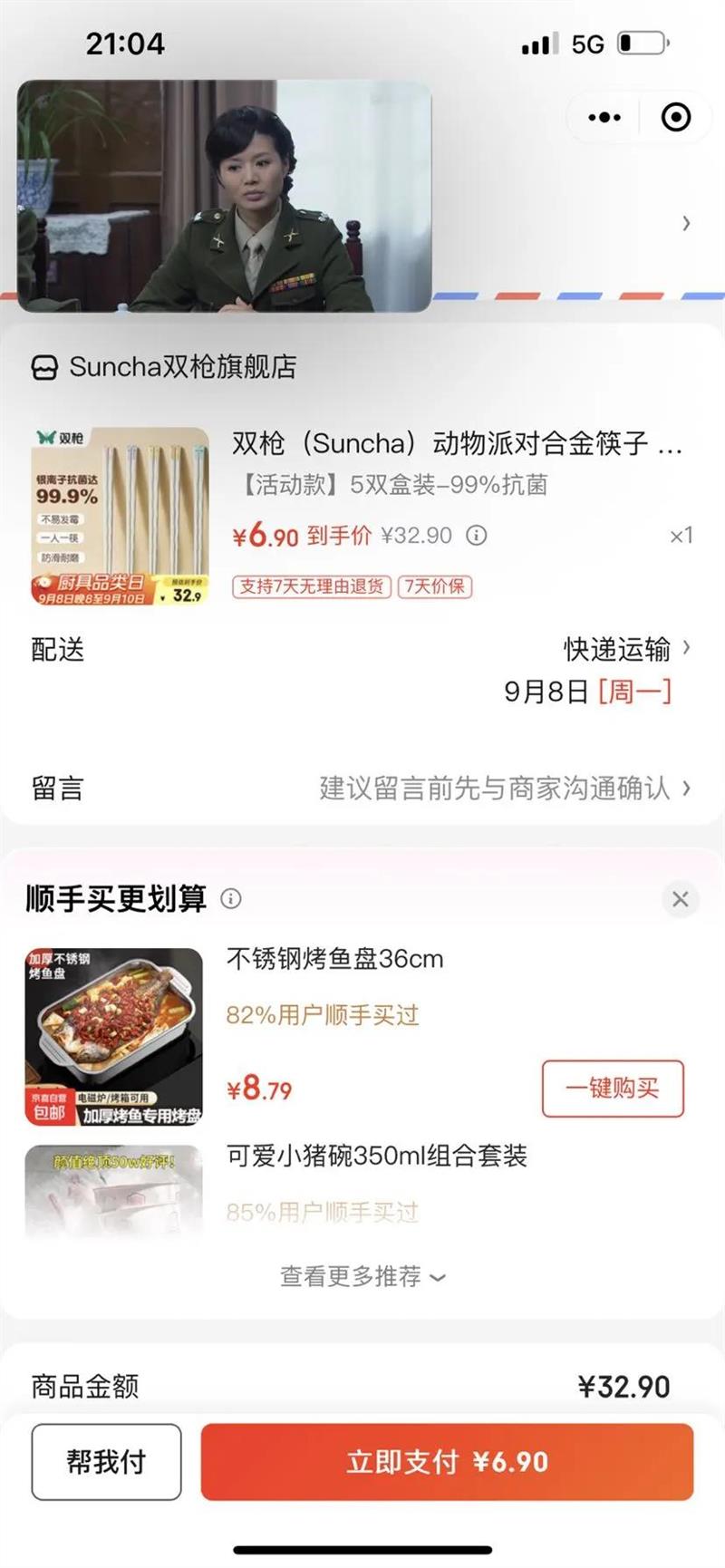
Task: View the 不锈钢烤鱼盘36cm product
Action: 334,959
